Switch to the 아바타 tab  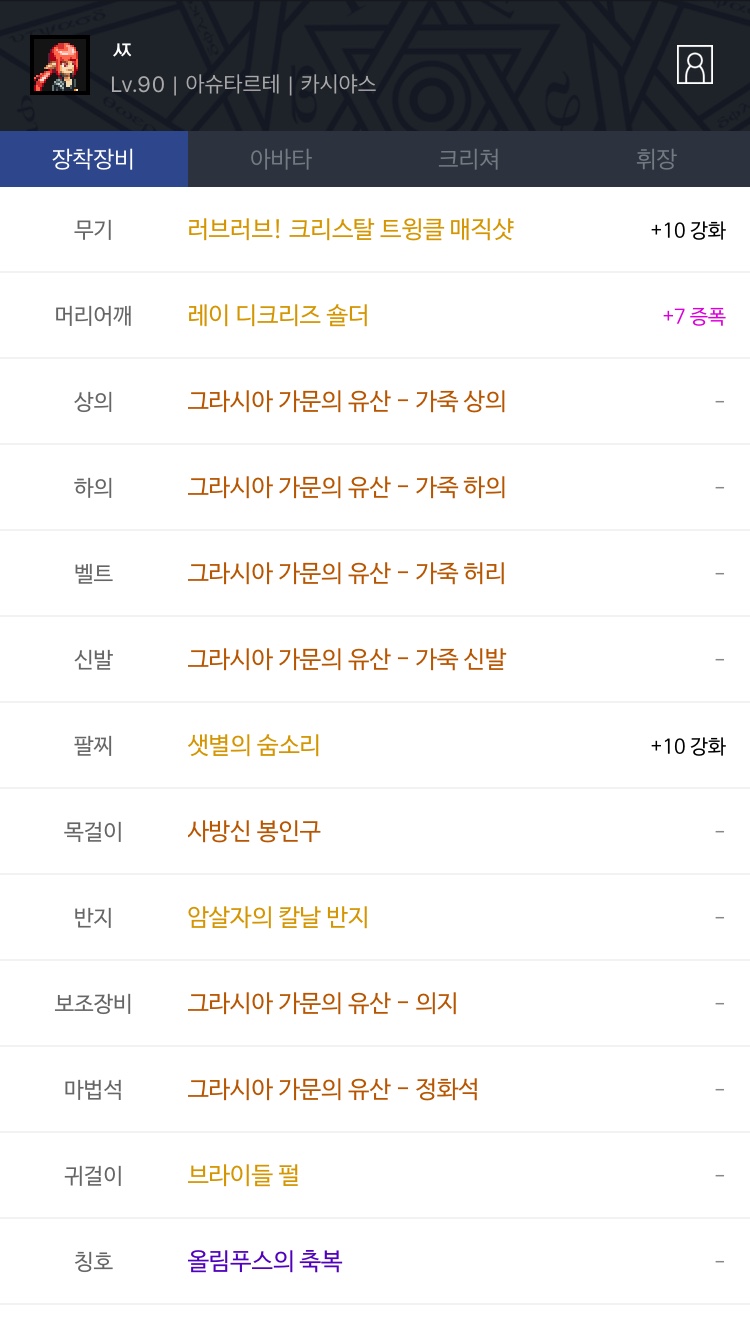click(x=281, y=159)
